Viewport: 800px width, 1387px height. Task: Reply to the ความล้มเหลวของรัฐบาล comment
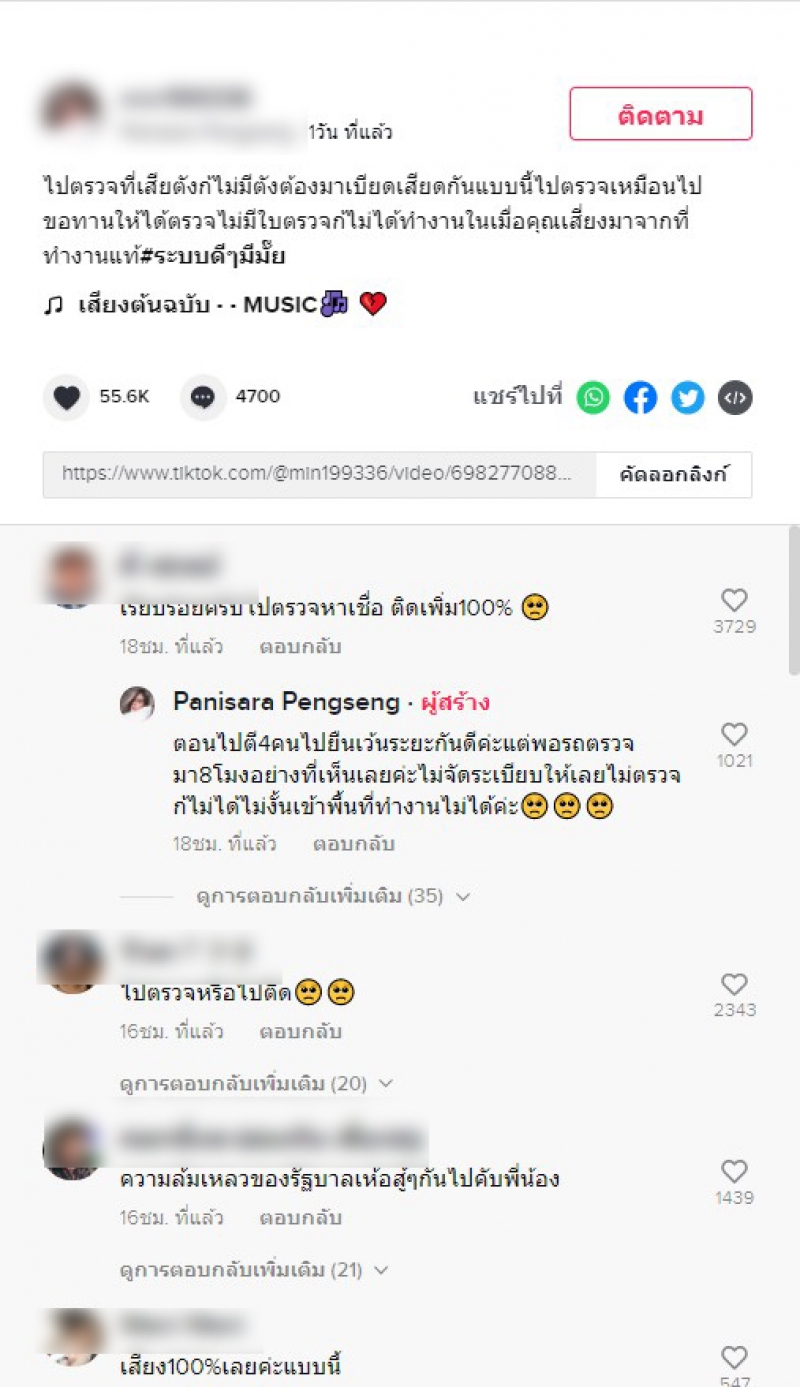pyautogui.click(x=300, y=1218)
